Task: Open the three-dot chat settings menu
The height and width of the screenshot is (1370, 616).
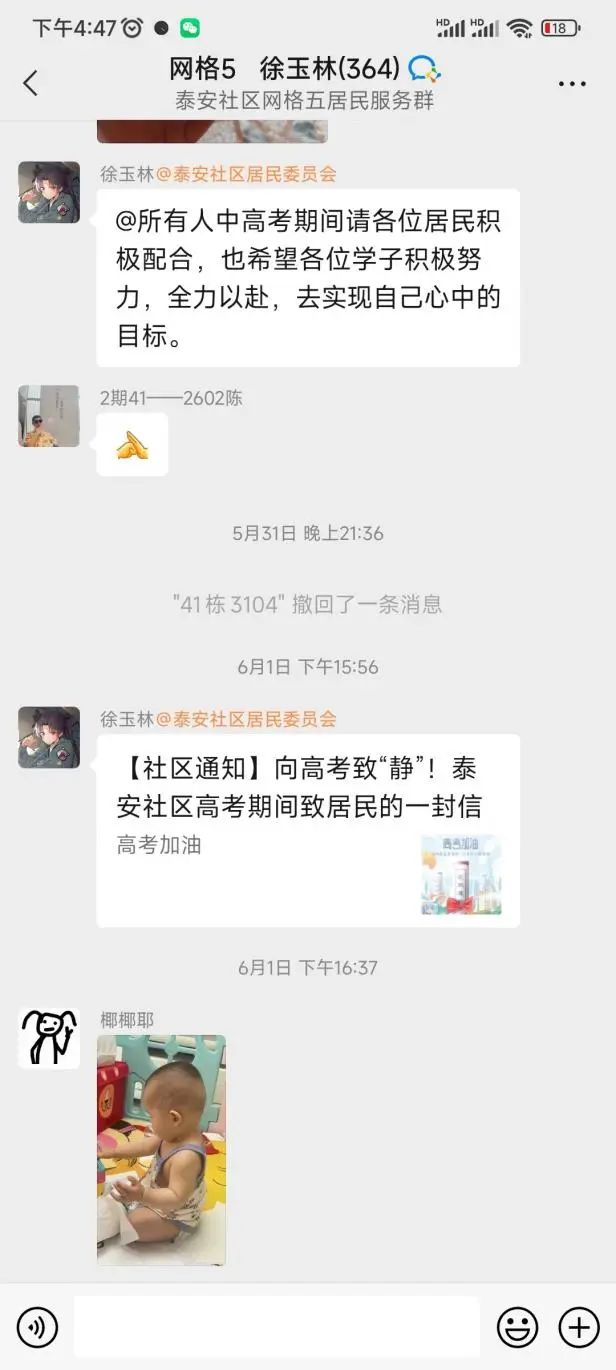Action: pos(572,84)
